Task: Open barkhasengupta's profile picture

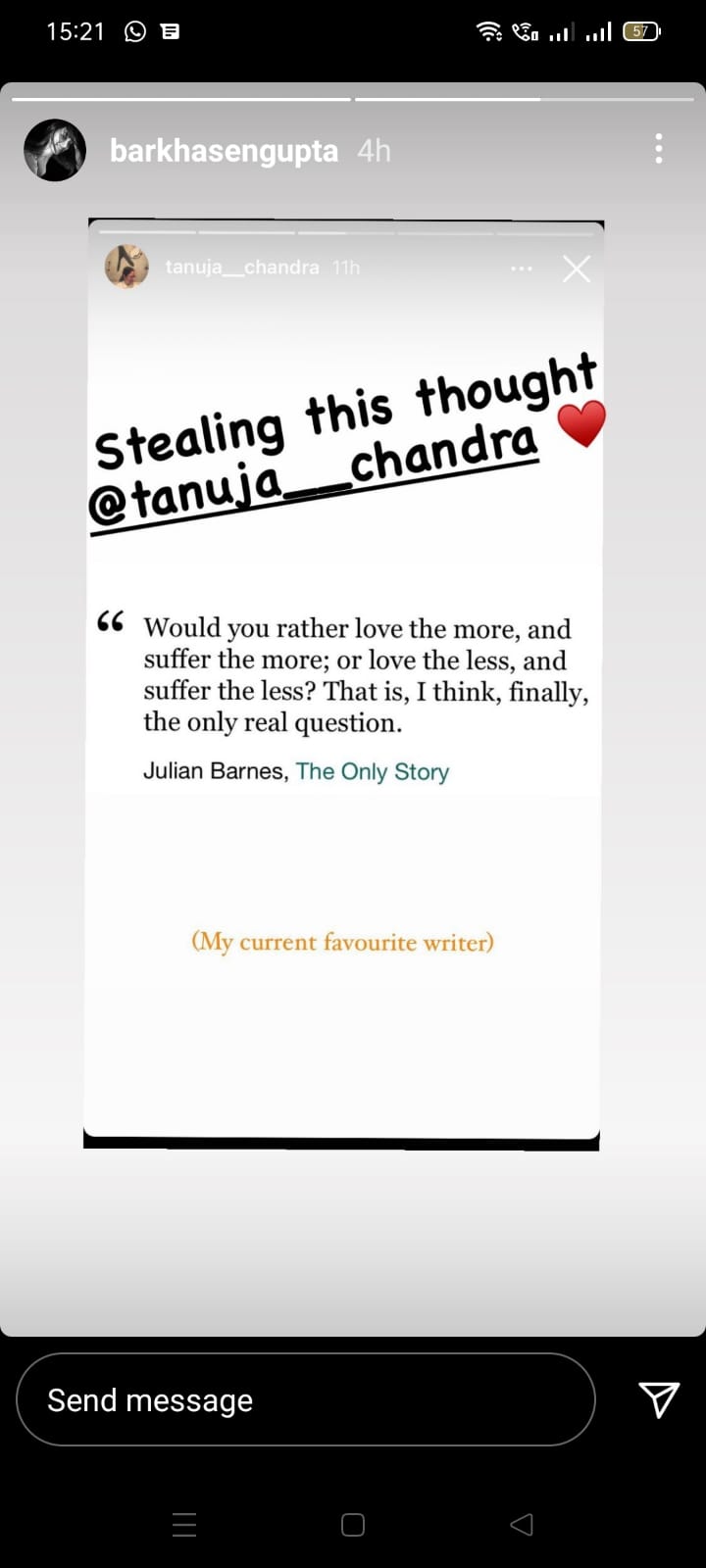Action: click(x=55, y=150)
